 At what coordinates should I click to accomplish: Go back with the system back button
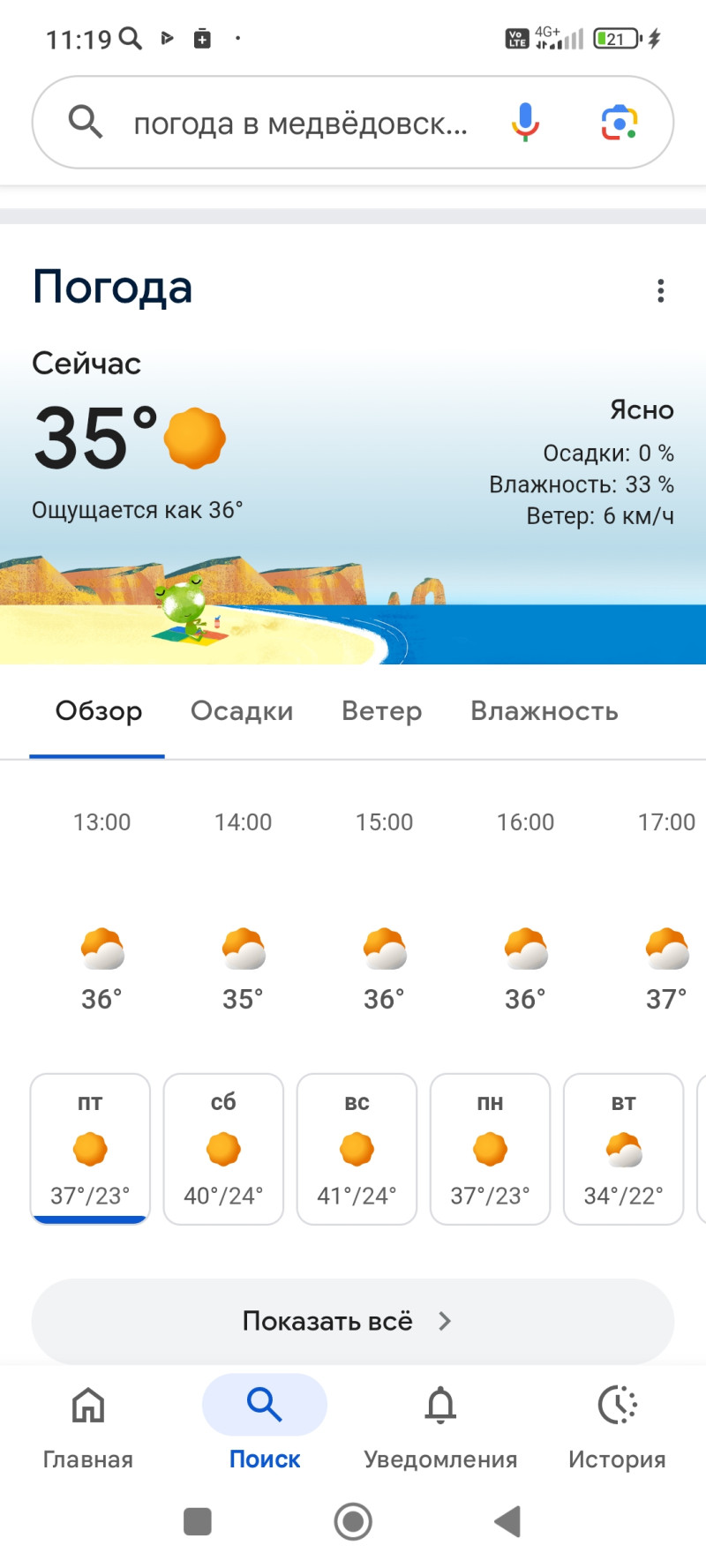(x=507, y=1521)
